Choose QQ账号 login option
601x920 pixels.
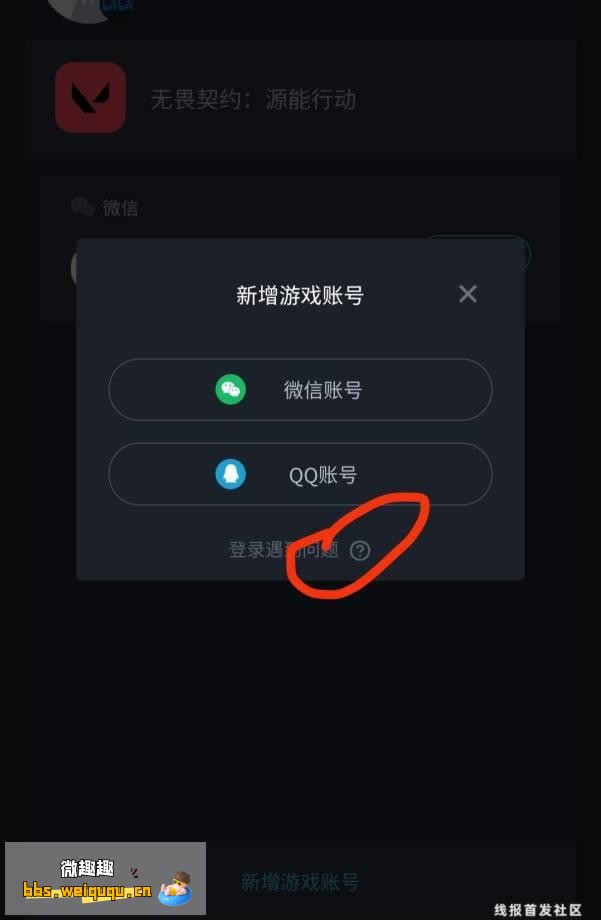point(300,475)
